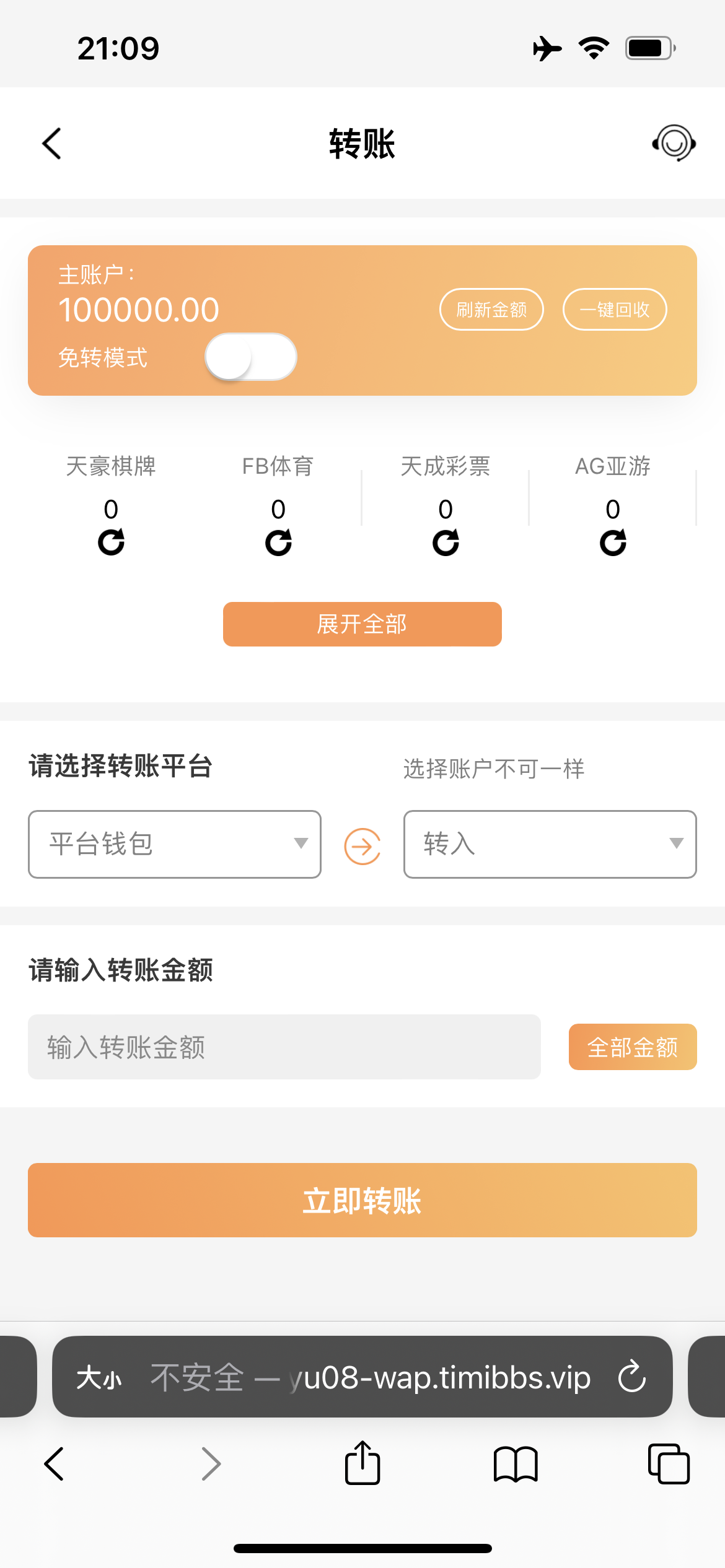Refresh the 天成彩票 balance
This screenshot has height=1568, width=725.
446,542
